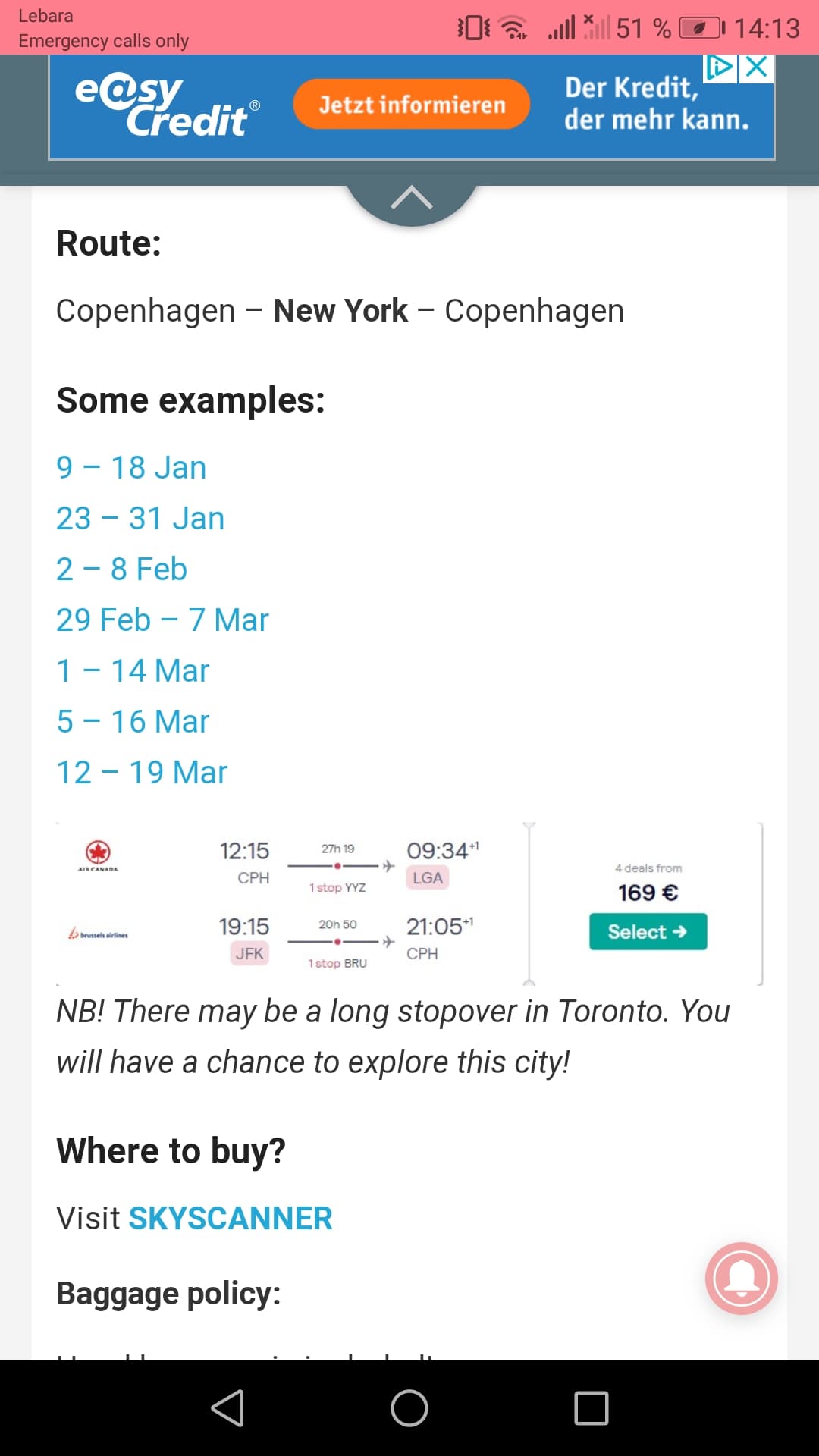Go back with the system back button
819x1456 pixels.
[x=227, y=1408]
